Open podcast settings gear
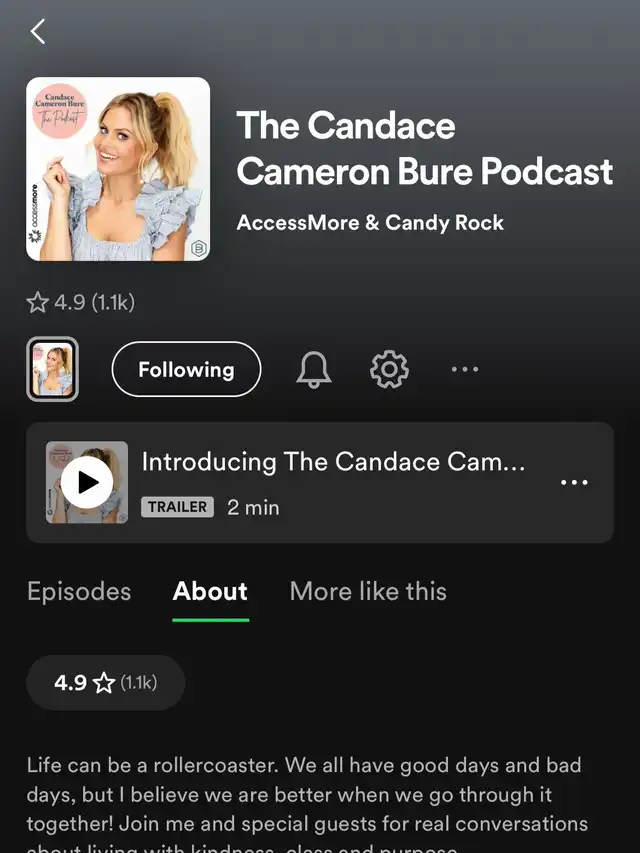640x853 pixels. point(389,370)
